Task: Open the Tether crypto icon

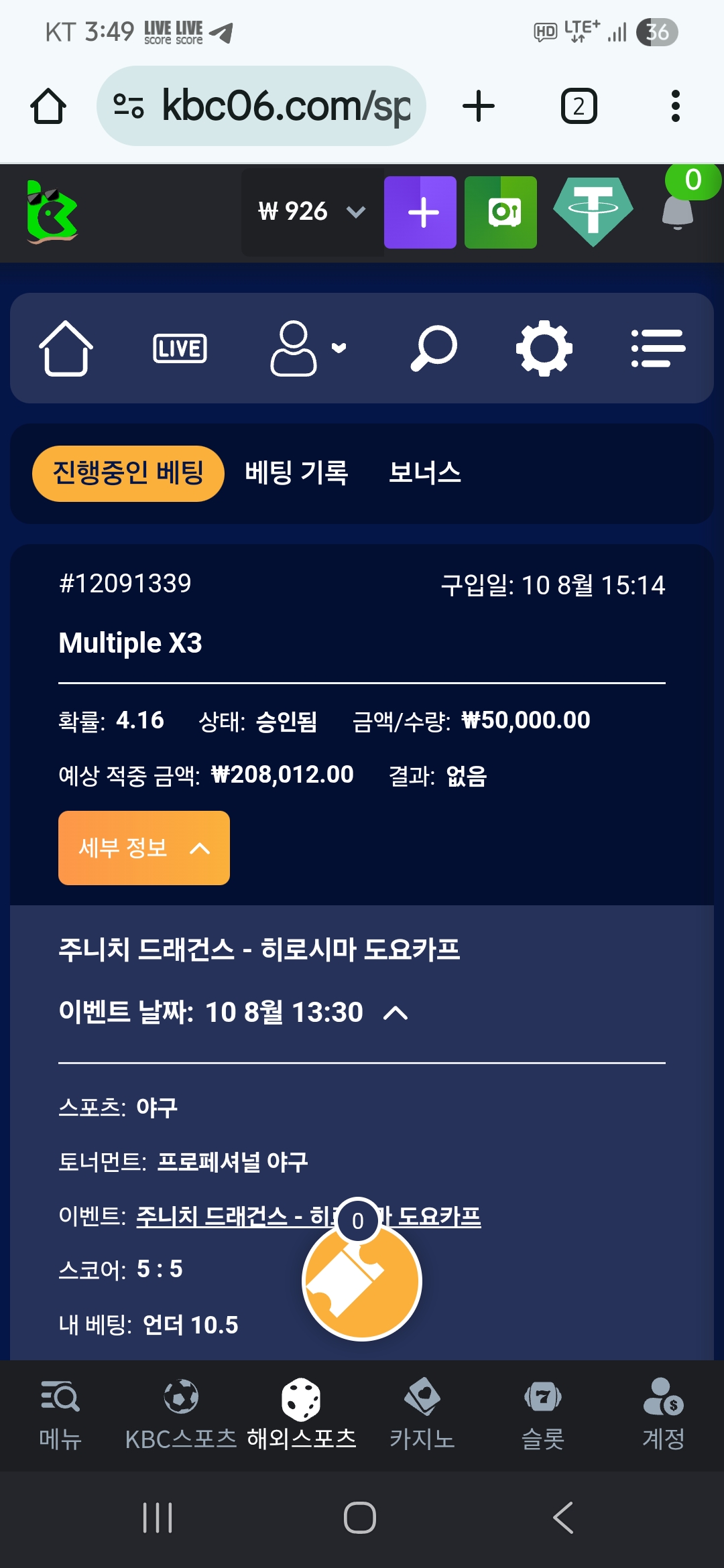Action: pos(593,212)
